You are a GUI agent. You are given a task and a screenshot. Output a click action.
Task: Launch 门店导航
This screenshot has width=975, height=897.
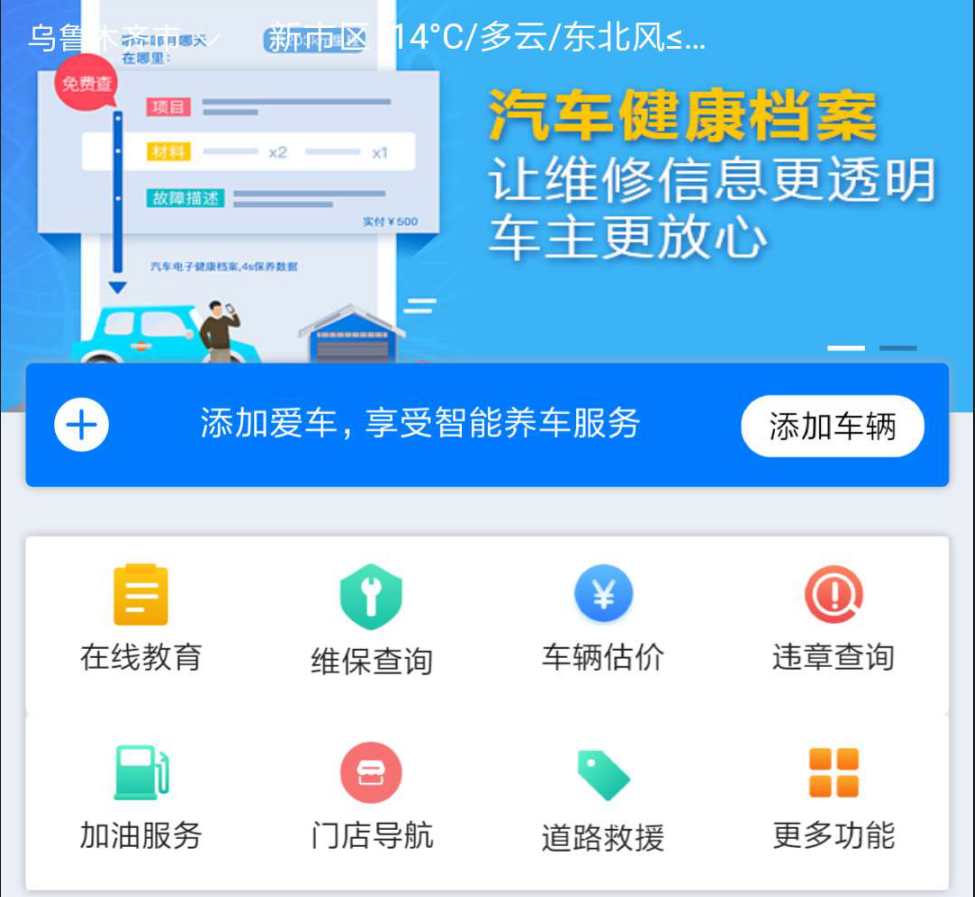371,797
